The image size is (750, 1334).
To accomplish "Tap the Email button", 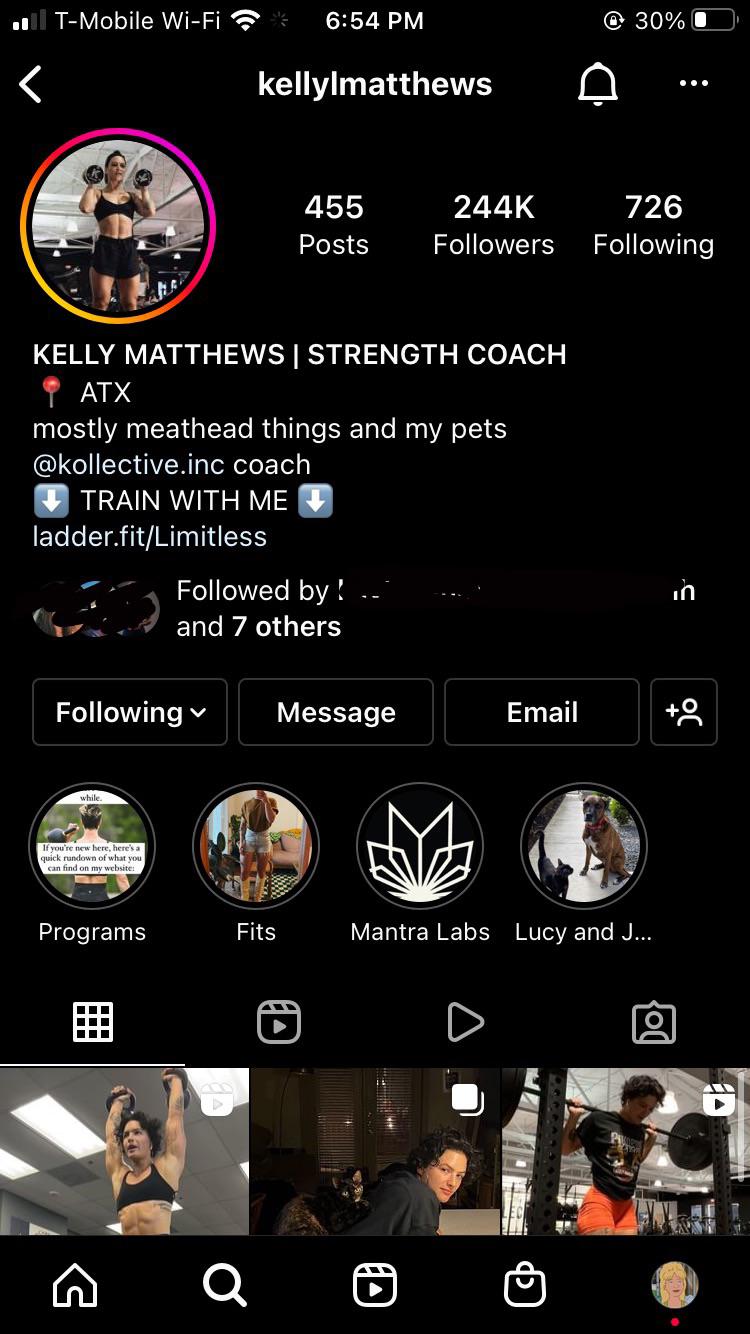I will click(541, 712).
